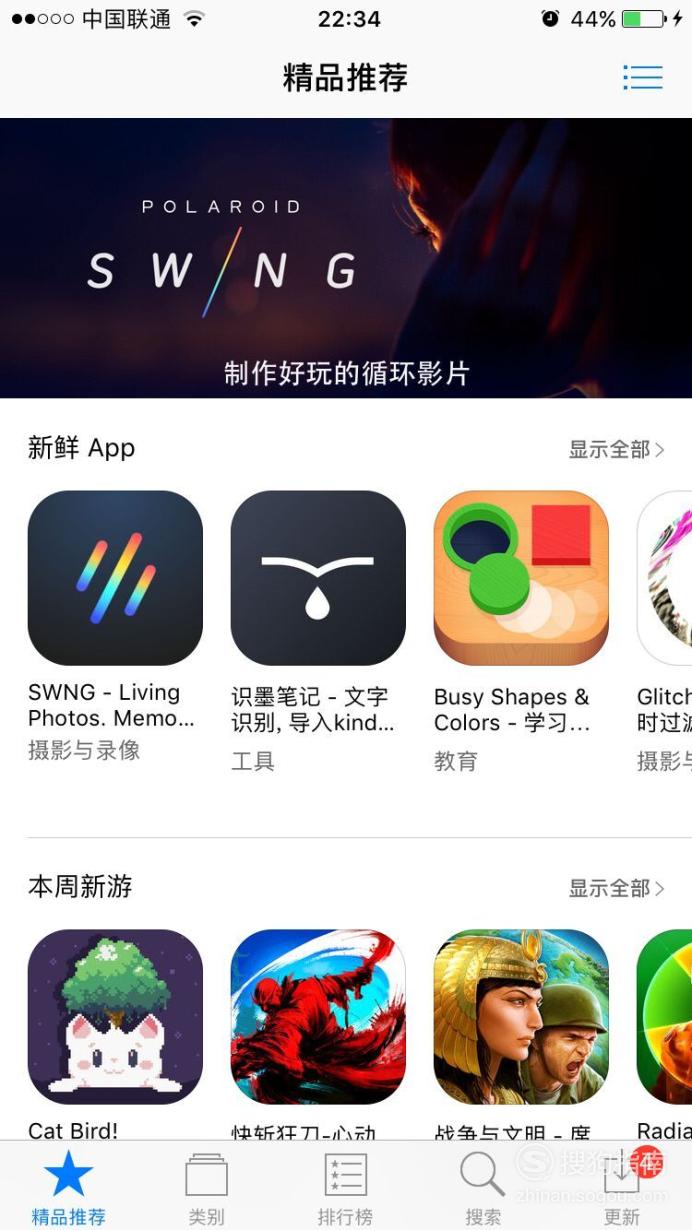Show all in the 本周新游 section
The image size is (692, 1230).
point(616,888)
